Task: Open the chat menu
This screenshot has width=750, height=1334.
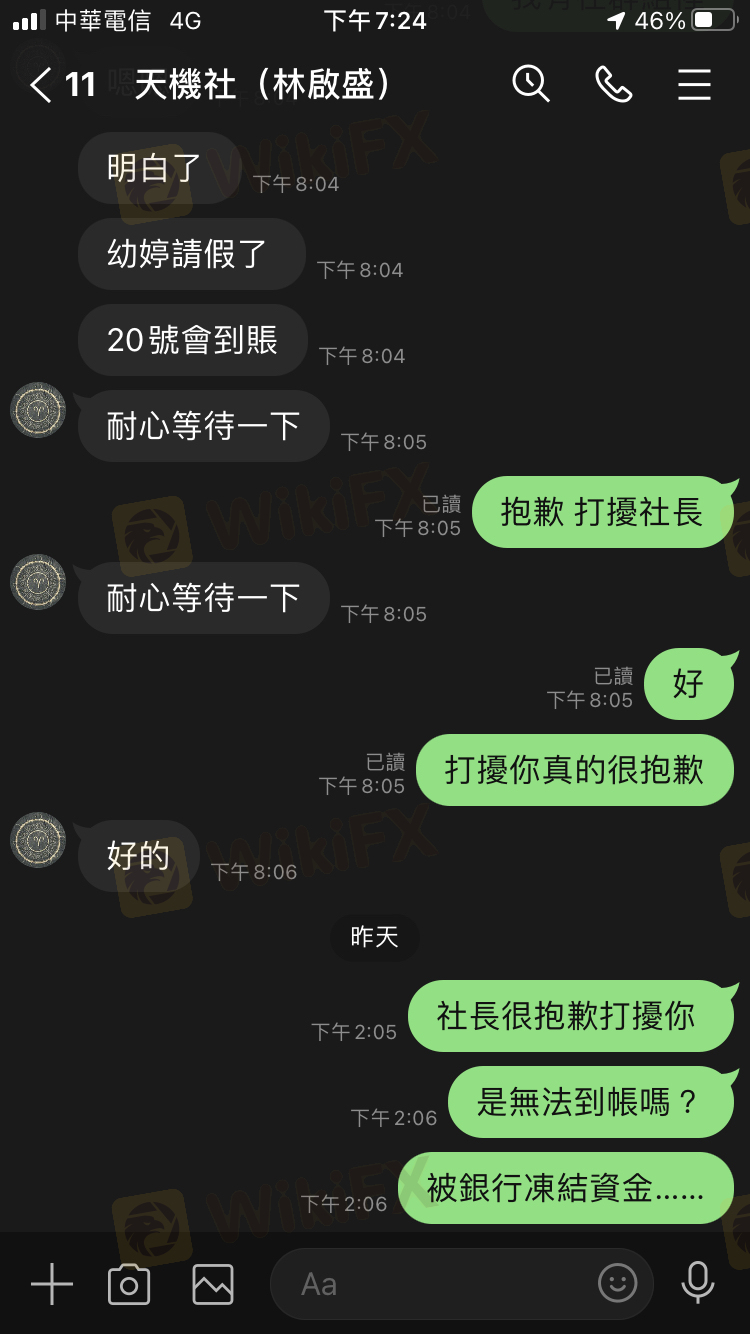Action: tap(694, 85)
